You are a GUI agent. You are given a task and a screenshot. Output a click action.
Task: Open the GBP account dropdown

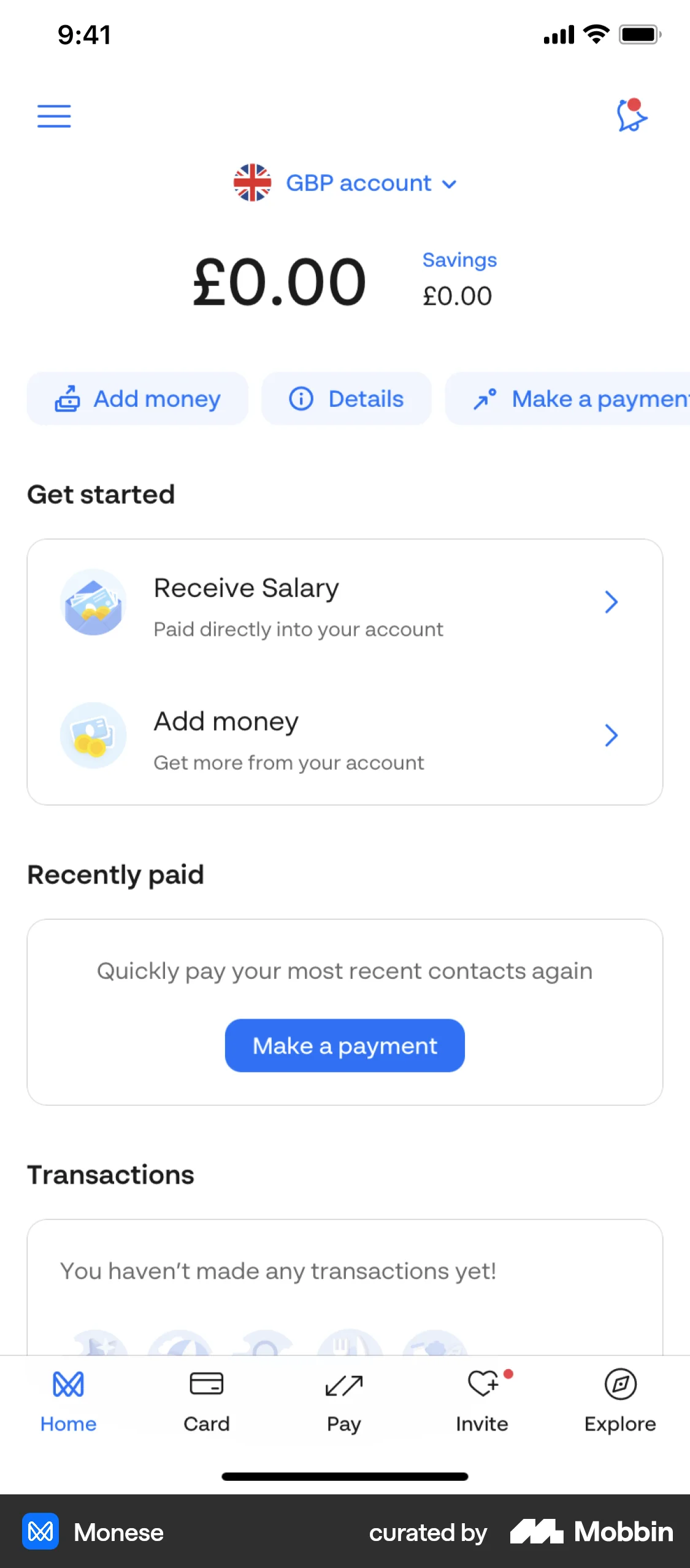point(359,182)
